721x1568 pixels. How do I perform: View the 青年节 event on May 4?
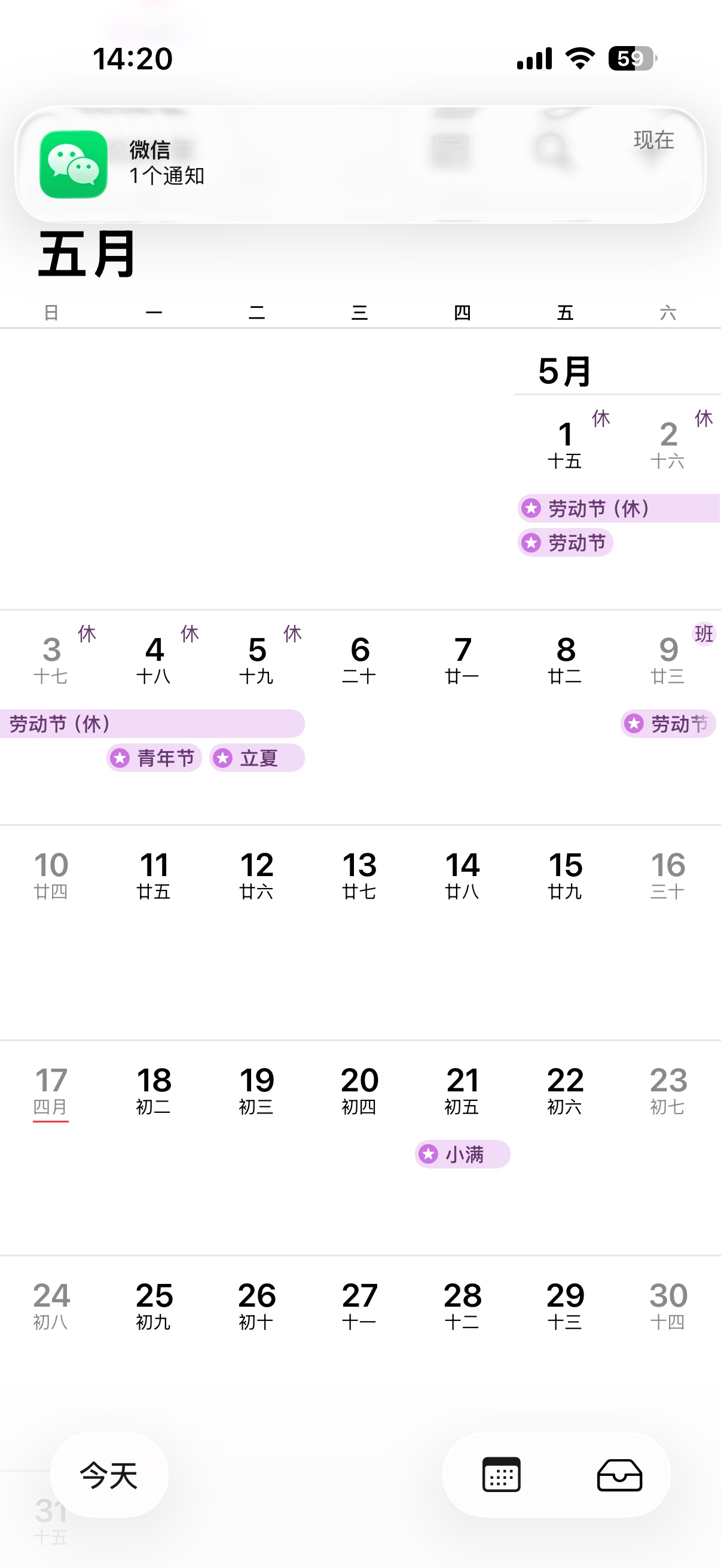[155, 758]
